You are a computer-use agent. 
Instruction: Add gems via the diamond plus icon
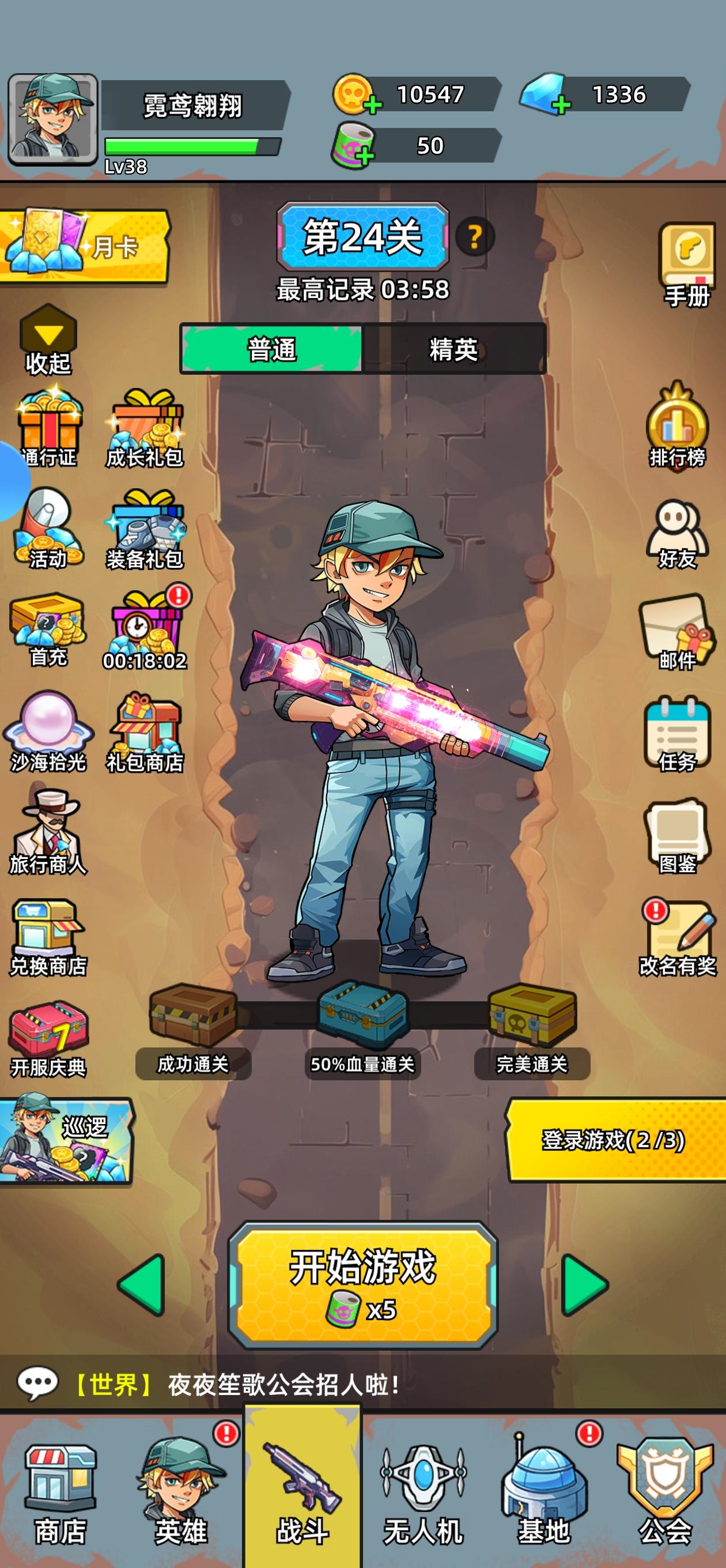click(x=562, y=105)
